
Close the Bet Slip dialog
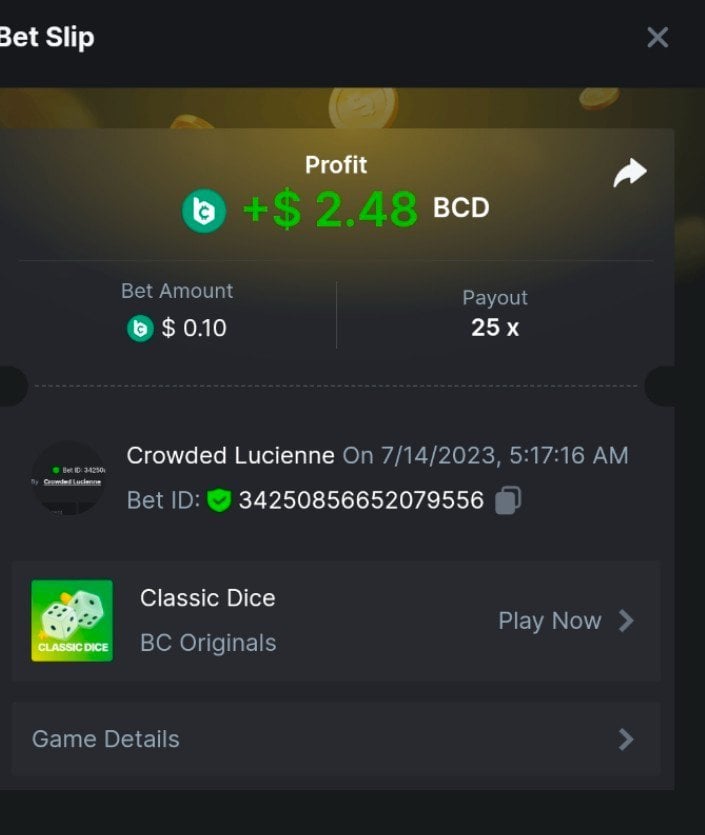coord(657,38)
